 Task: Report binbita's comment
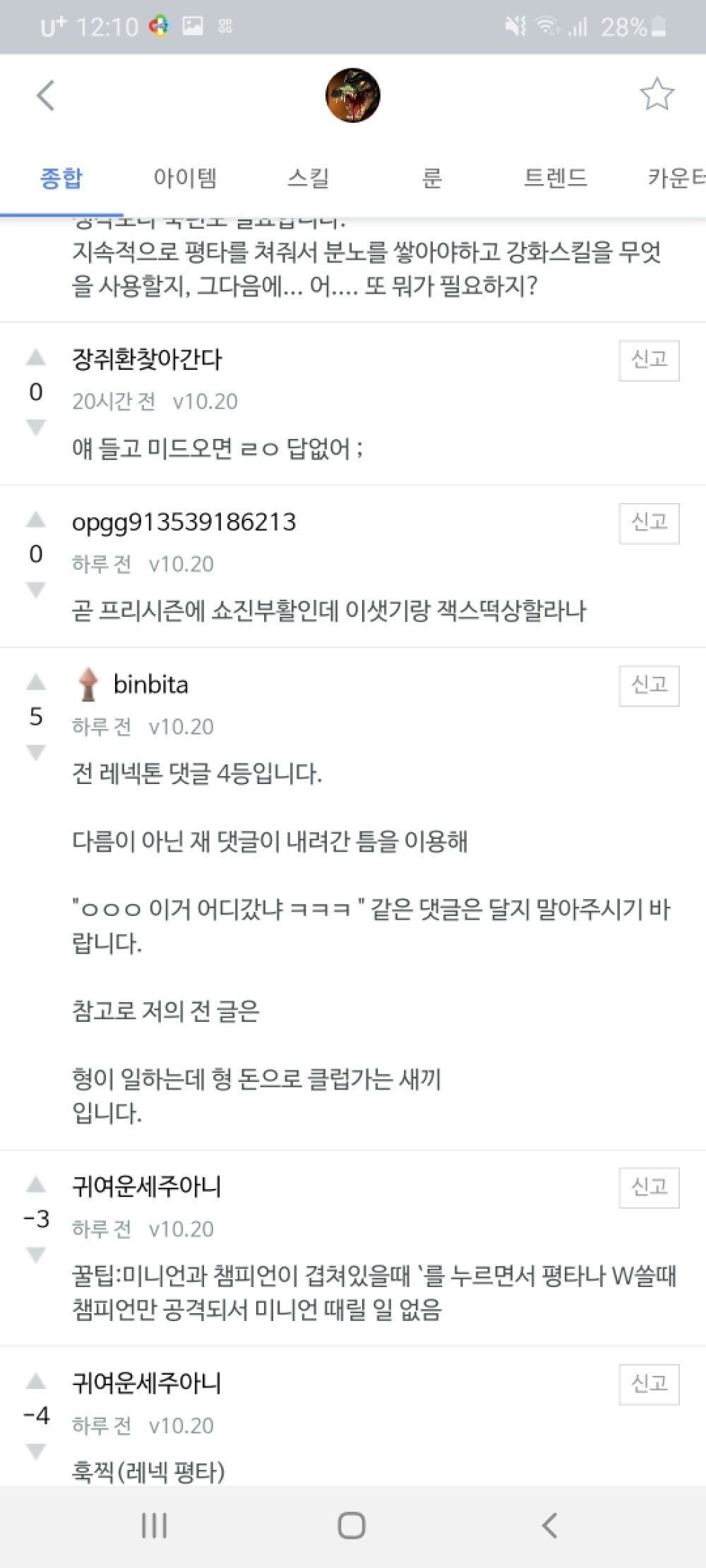pos(649,685)
